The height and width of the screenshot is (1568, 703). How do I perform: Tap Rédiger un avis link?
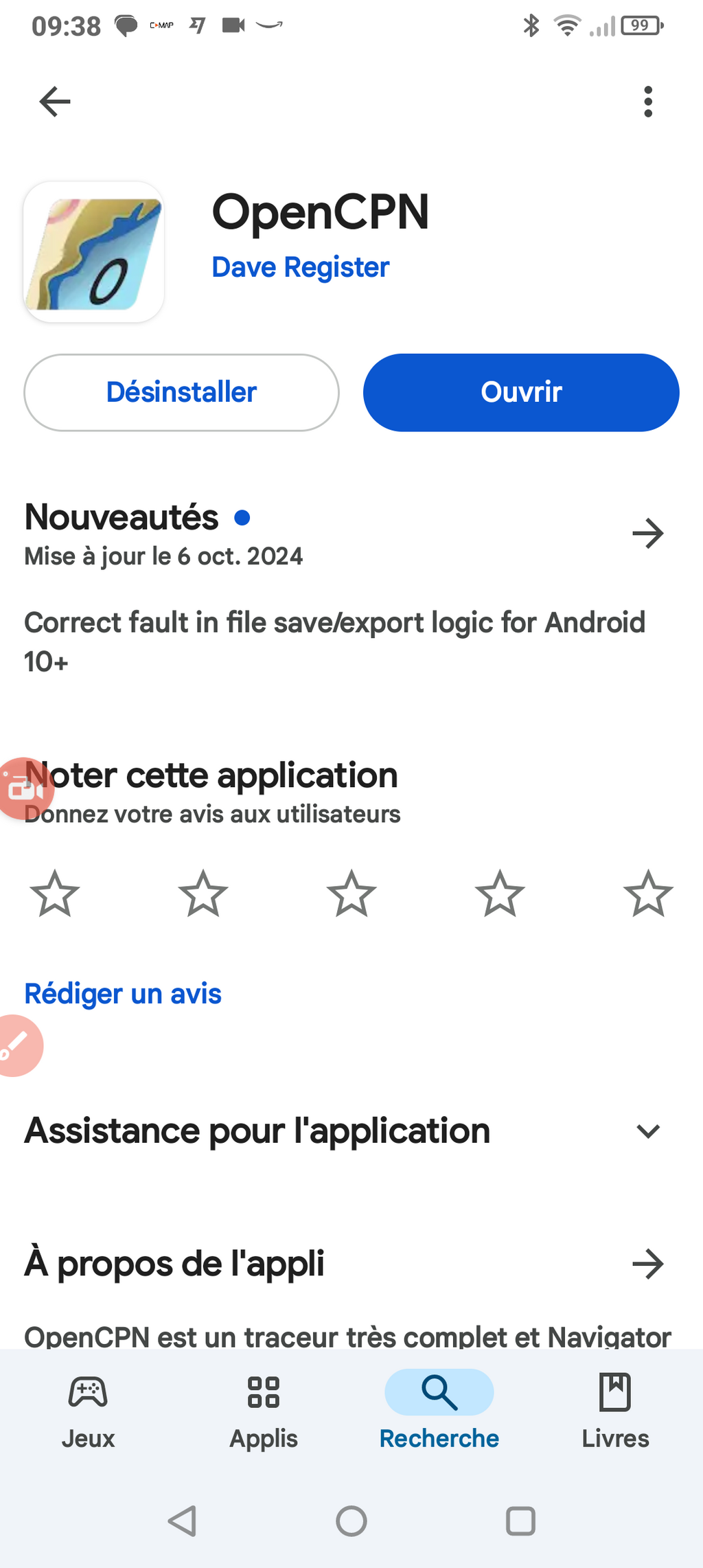[123, 994]
